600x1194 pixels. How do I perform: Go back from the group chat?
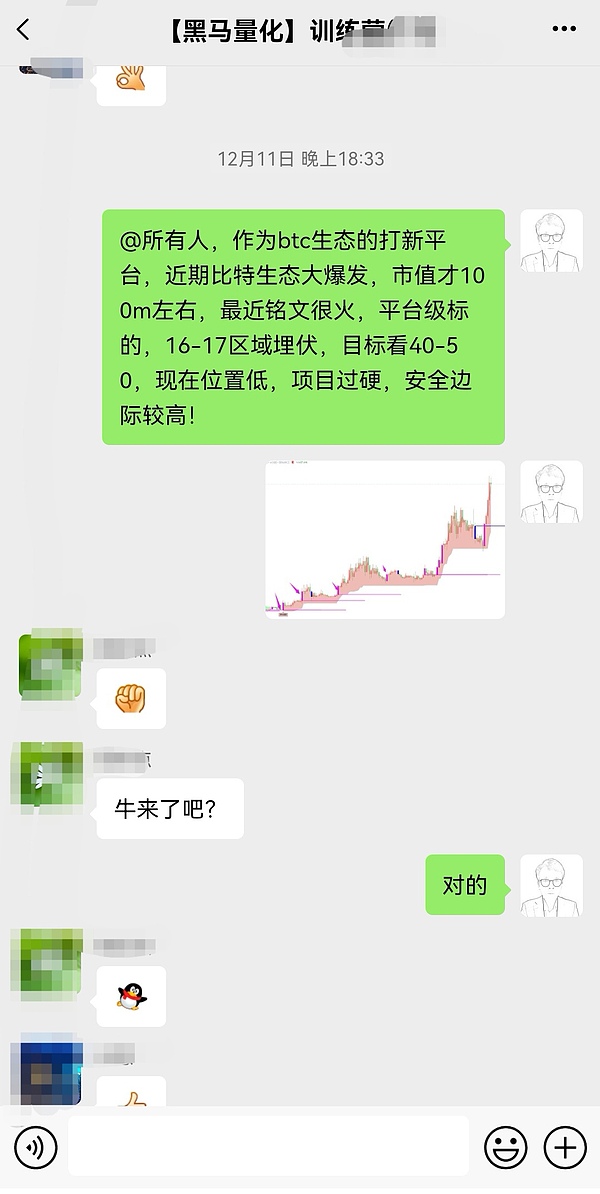point(24,30)
